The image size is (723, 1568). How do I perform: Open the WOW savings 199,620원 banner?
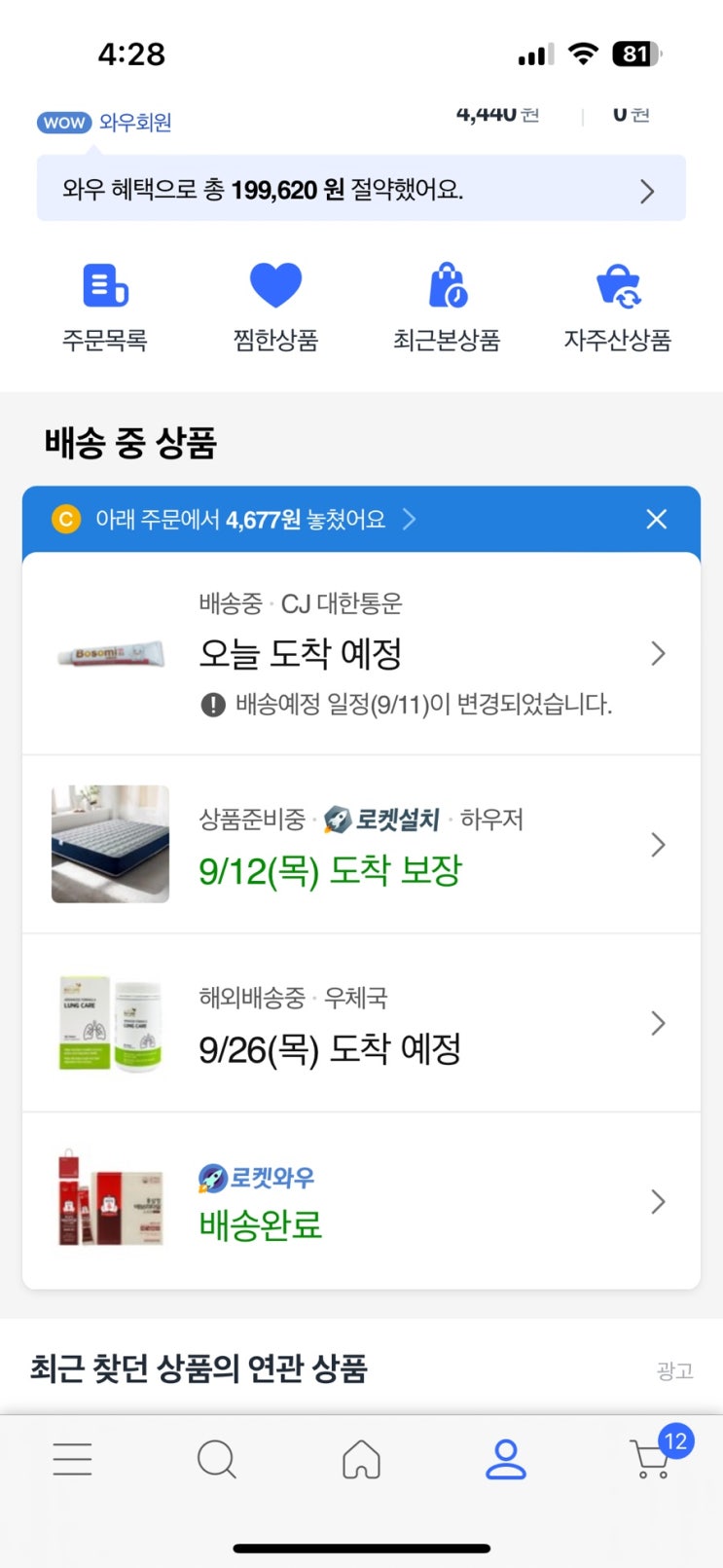point(360,189)
